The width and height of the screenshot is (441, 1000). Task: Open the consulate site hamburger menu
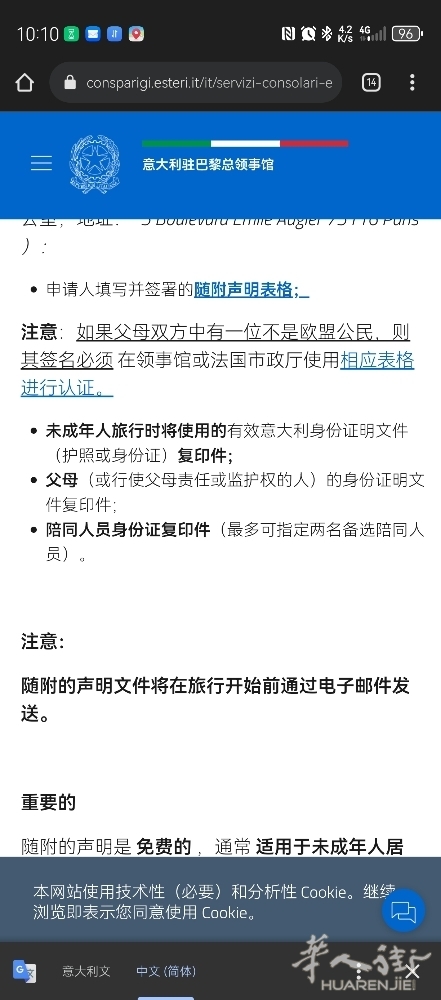41,163
